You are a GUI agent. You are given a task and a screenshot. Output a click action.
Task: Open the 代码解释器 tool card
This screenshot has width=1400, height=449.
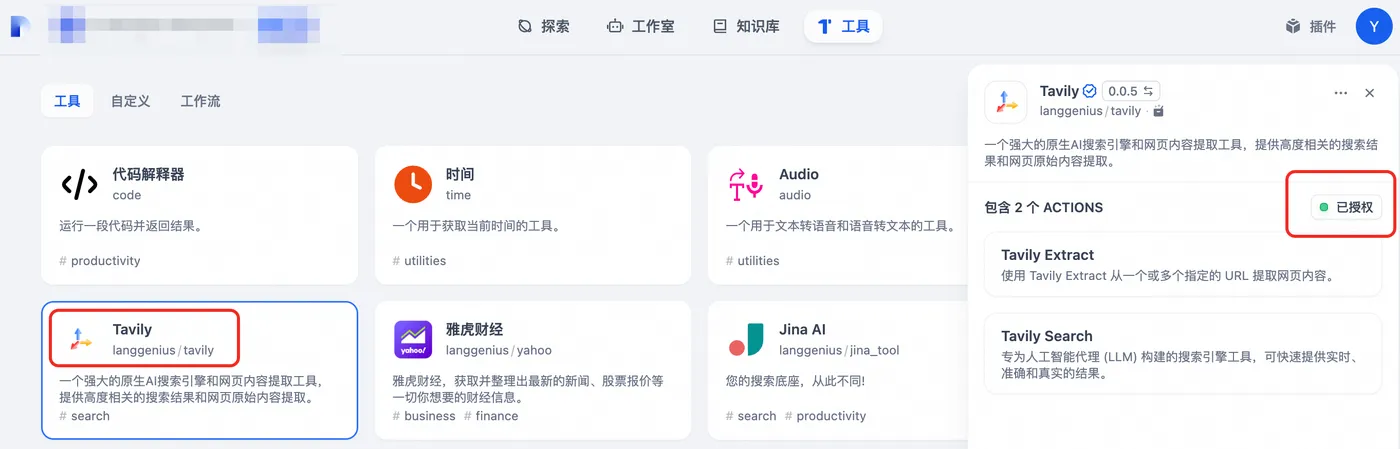(199, 215)
